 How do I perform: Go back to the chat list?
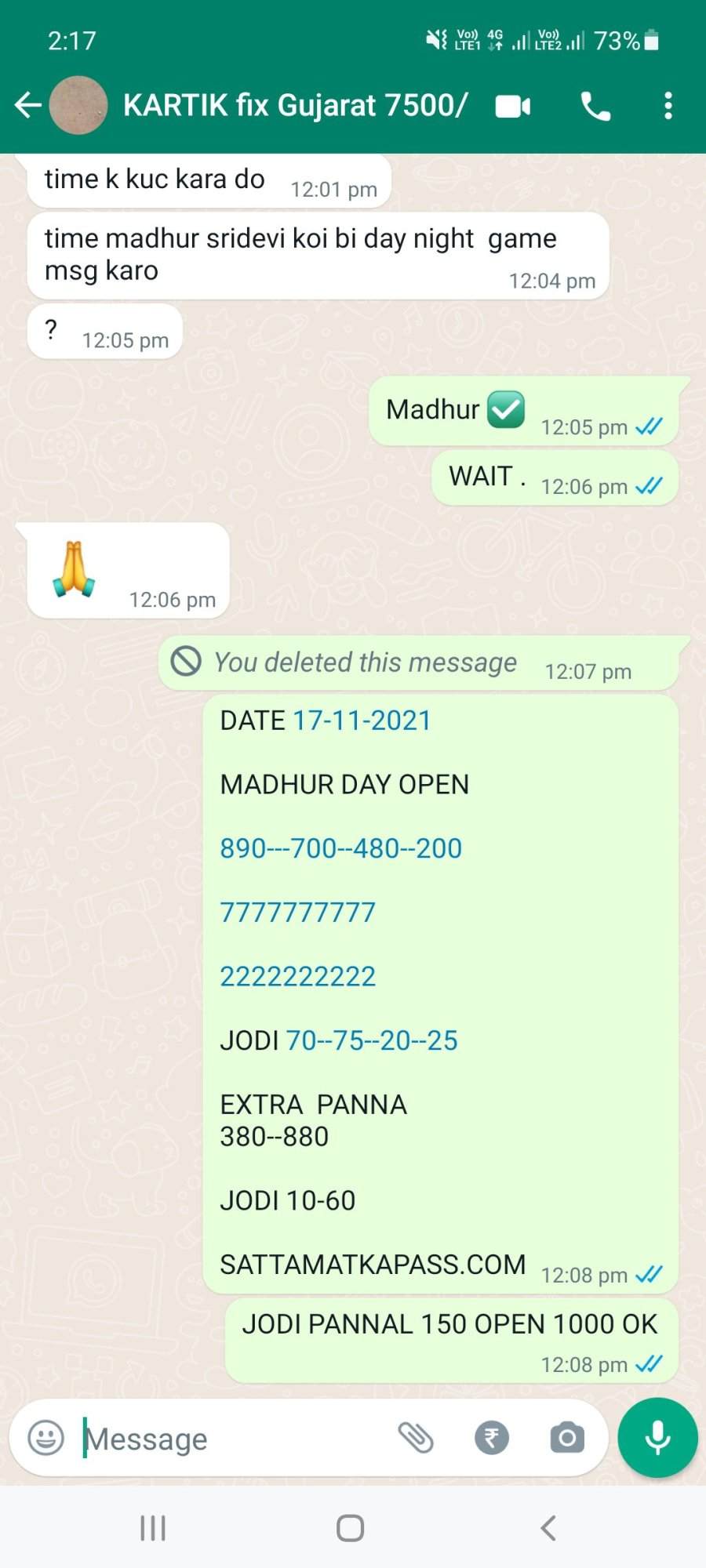(x=28, y=105)
